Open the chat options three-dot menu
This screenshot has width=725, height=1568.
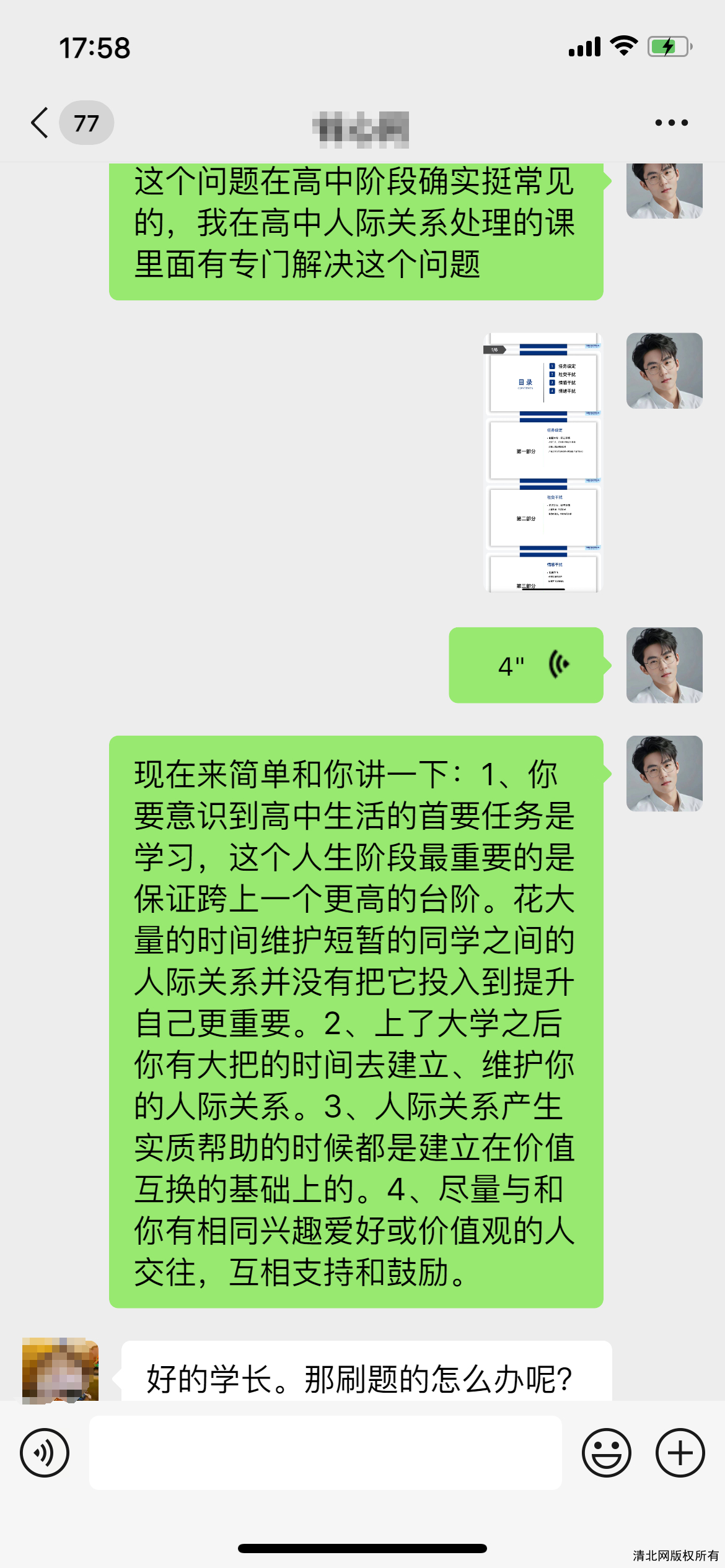pyautogui.click(x=671, y=123)
